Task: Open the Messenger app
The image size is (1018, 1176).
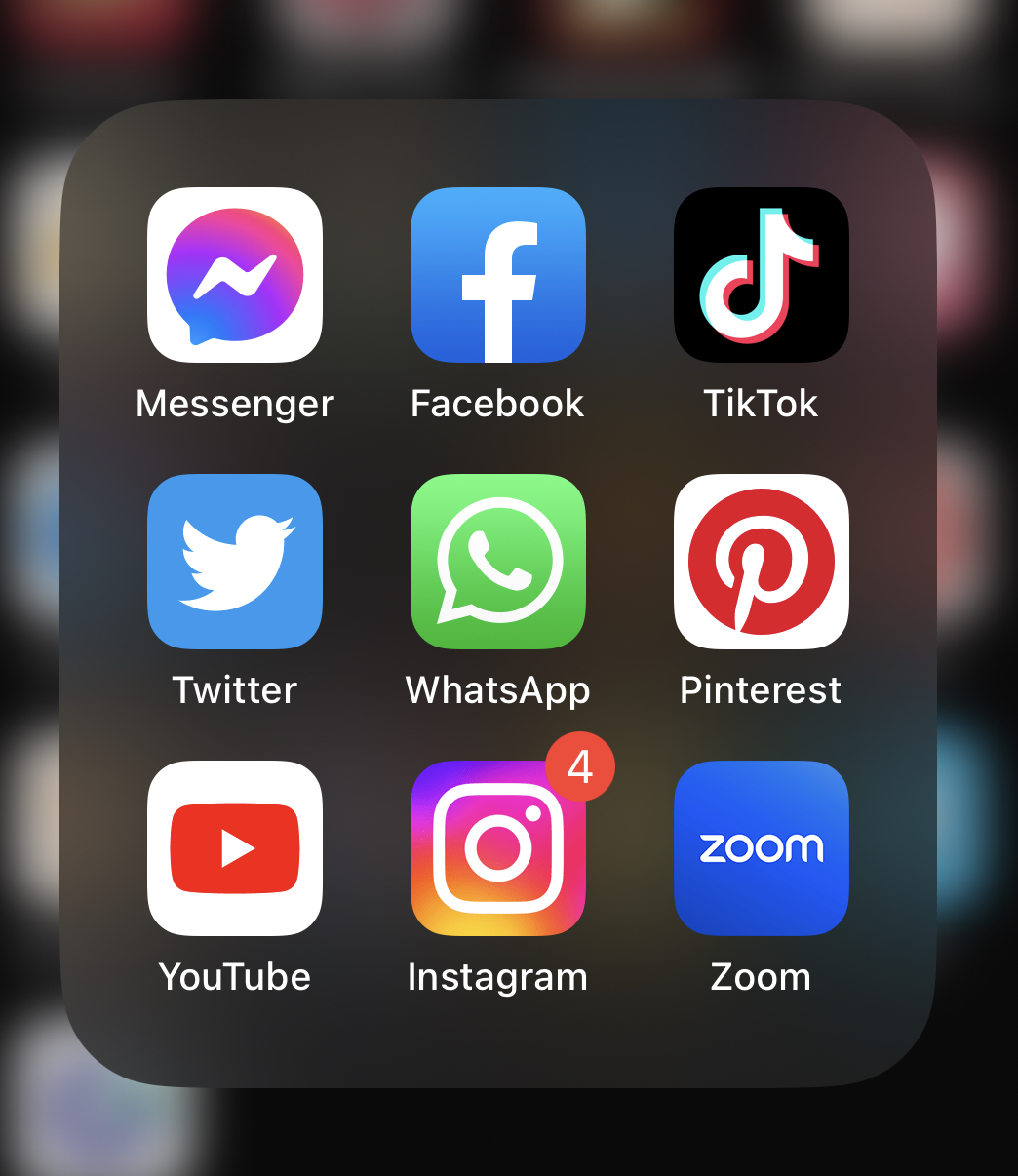Action: click(x=235, y=275)
